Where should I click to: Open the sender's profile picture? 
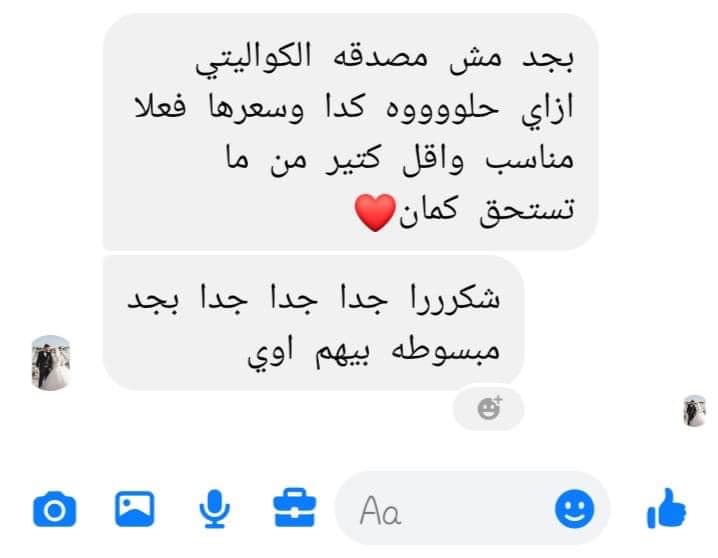pyautogui.click(x=50, y=363)
